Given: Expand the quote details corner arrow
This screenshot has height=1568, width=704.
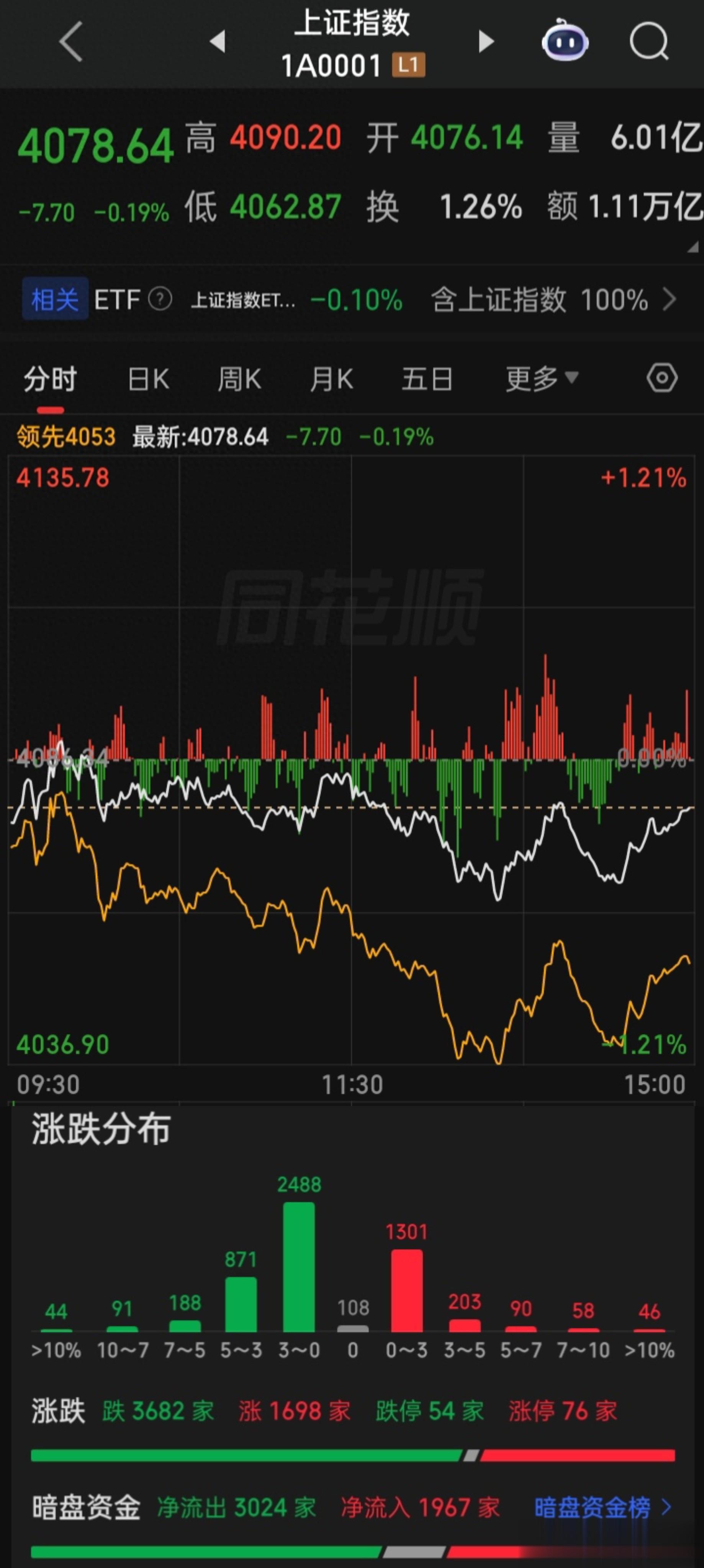Looking at the screenshot, I should click(x=693, y=247).
